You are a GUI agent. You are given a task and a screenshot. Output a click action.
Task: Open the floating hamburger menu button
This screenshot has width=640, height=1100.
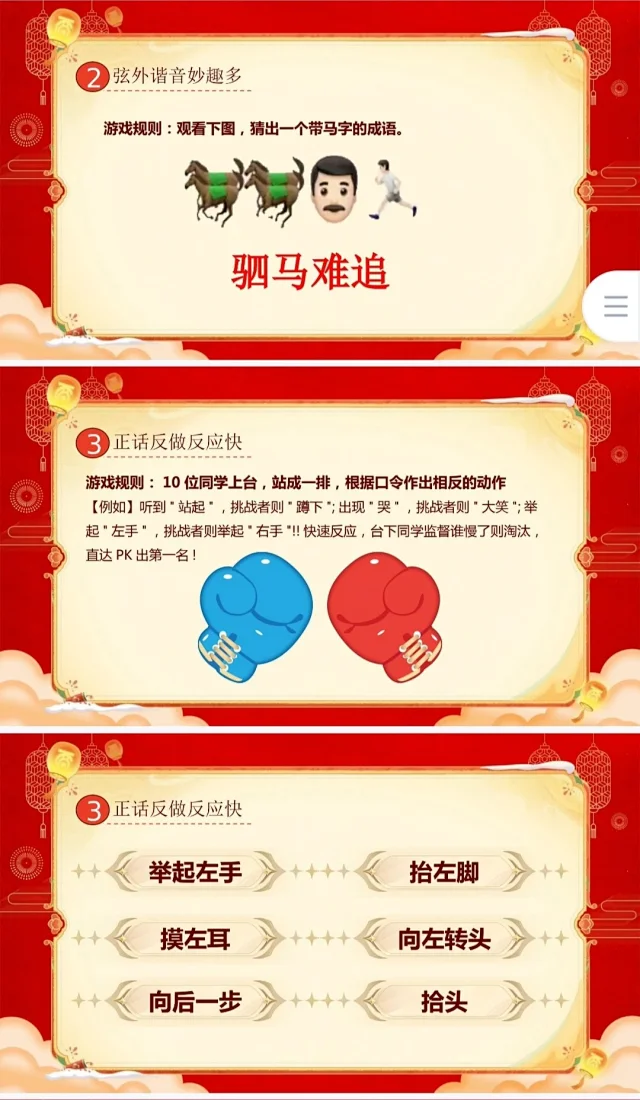(615, 306)
